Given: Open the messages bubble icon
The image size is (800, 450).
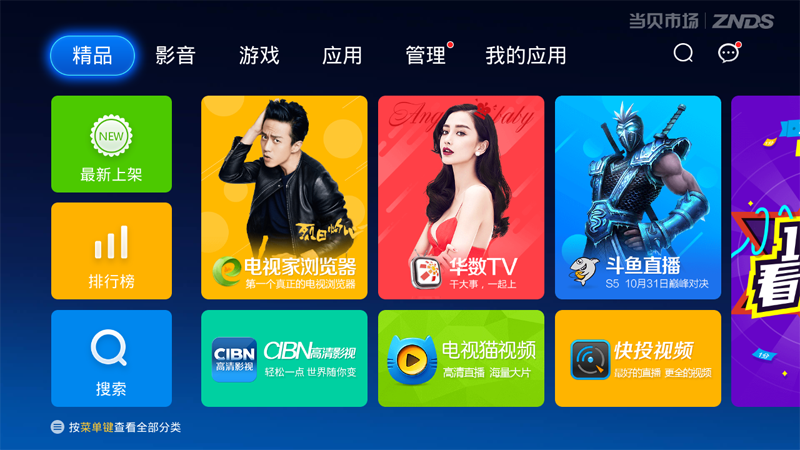Looking at the screenshot, I should [x=729, y=54].
